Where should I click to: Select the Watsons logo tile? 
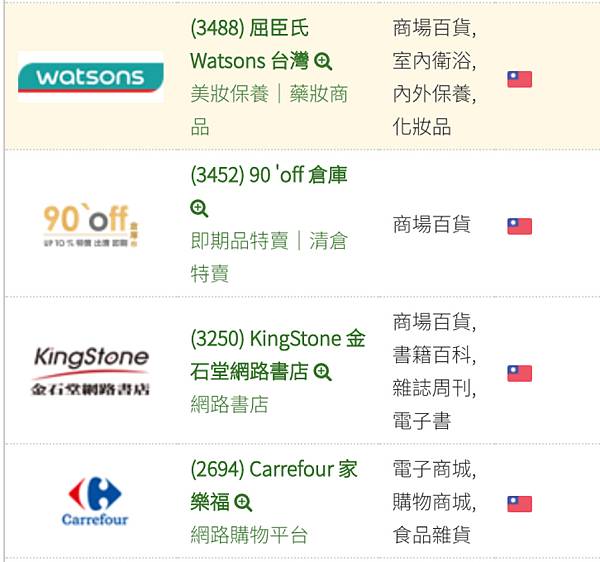(x=90, y=77)
